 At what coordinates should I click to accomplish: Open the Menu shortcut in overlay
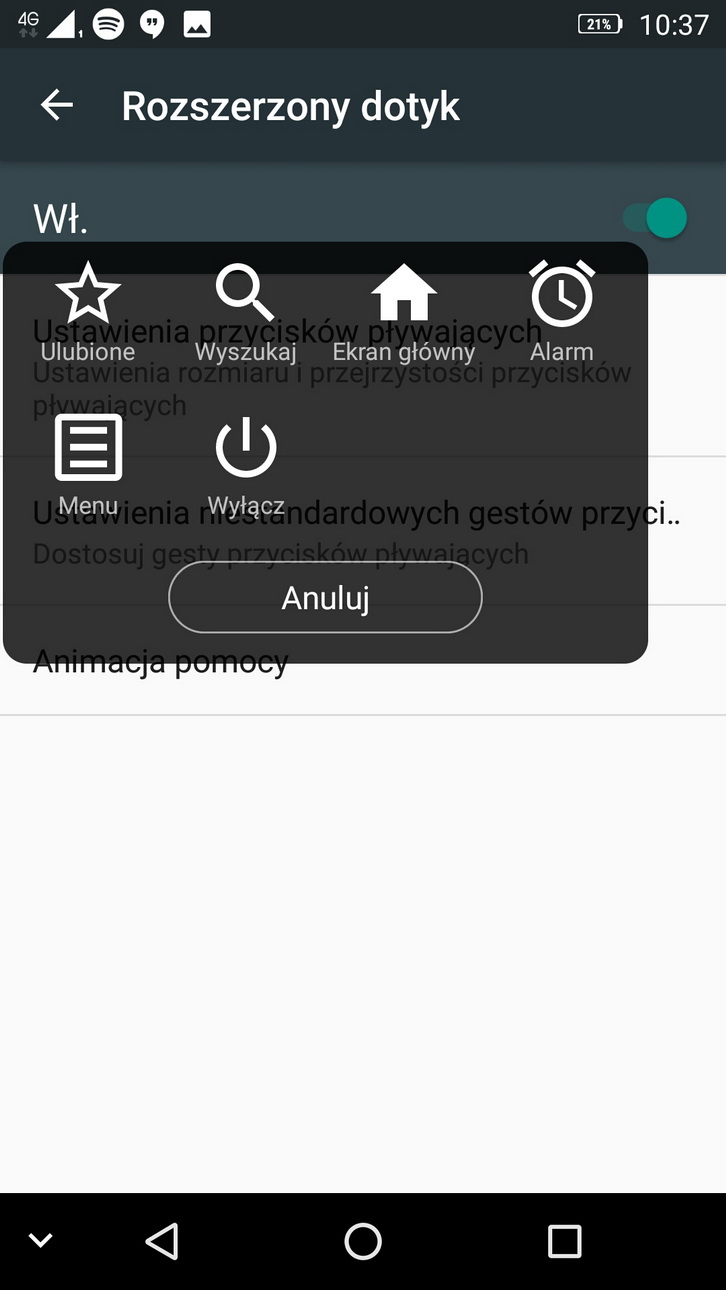coord(88,463)
